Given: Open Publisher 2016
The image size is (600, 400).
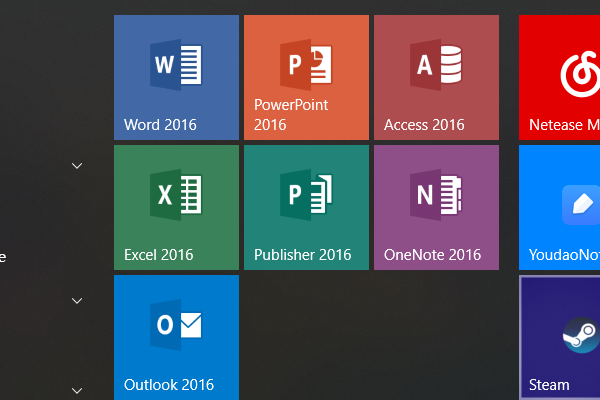Looking at the screenshot, I should pyautogui.click(x=306, y=207).
